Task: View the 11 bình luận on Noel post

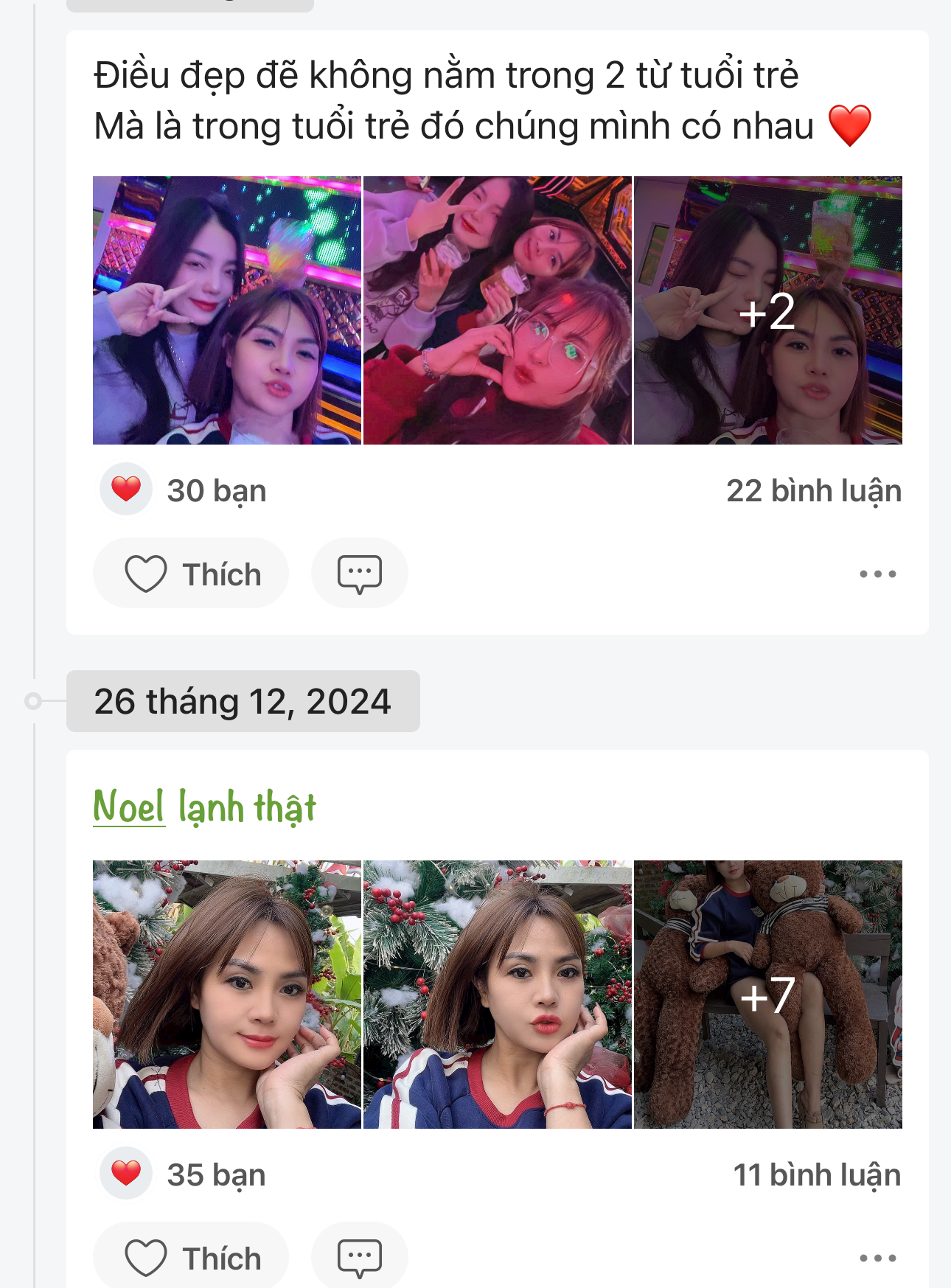Action: click(816, 1175)
